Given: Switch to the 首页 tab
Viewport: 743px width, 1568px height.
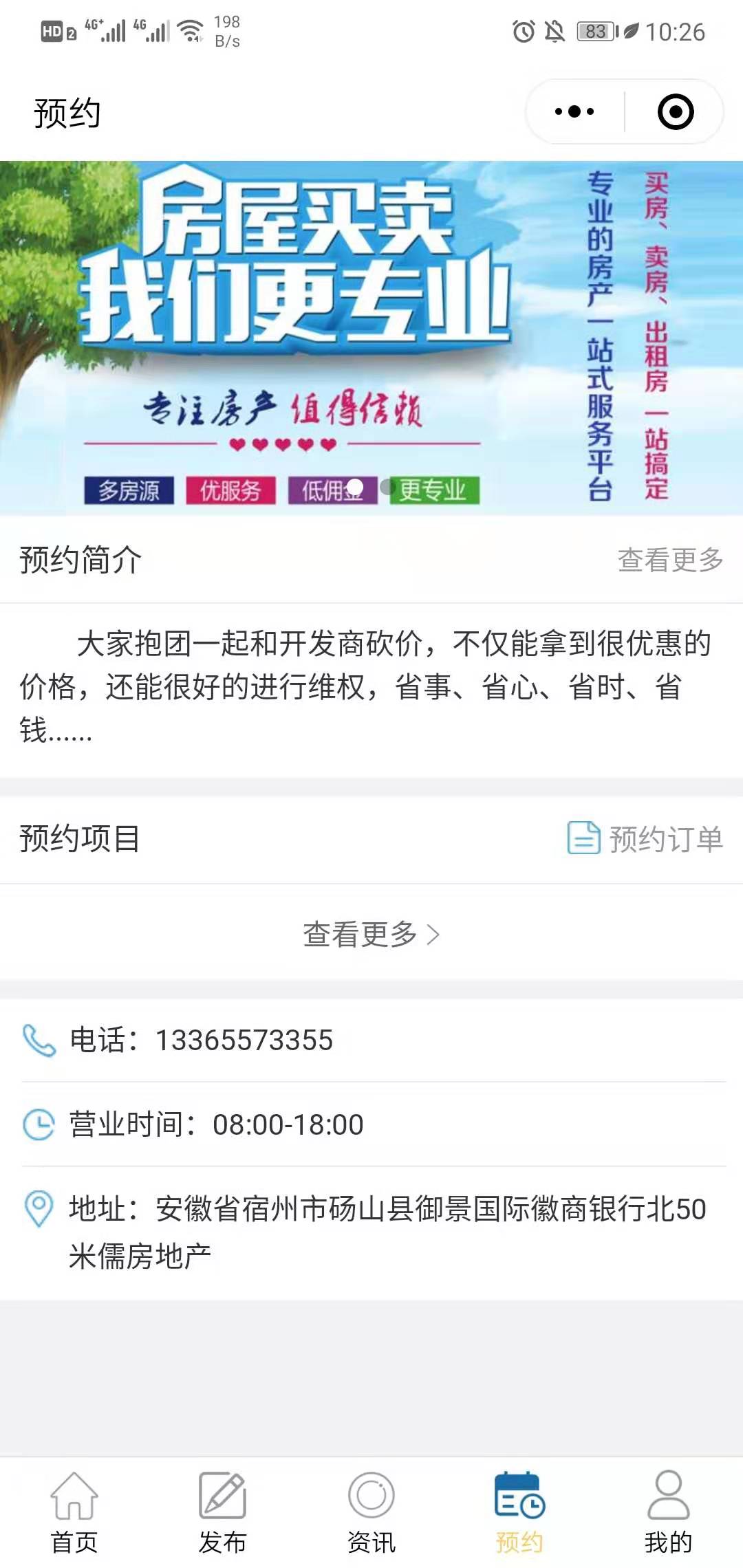Looking at the screenshot, I should 74,1513.
